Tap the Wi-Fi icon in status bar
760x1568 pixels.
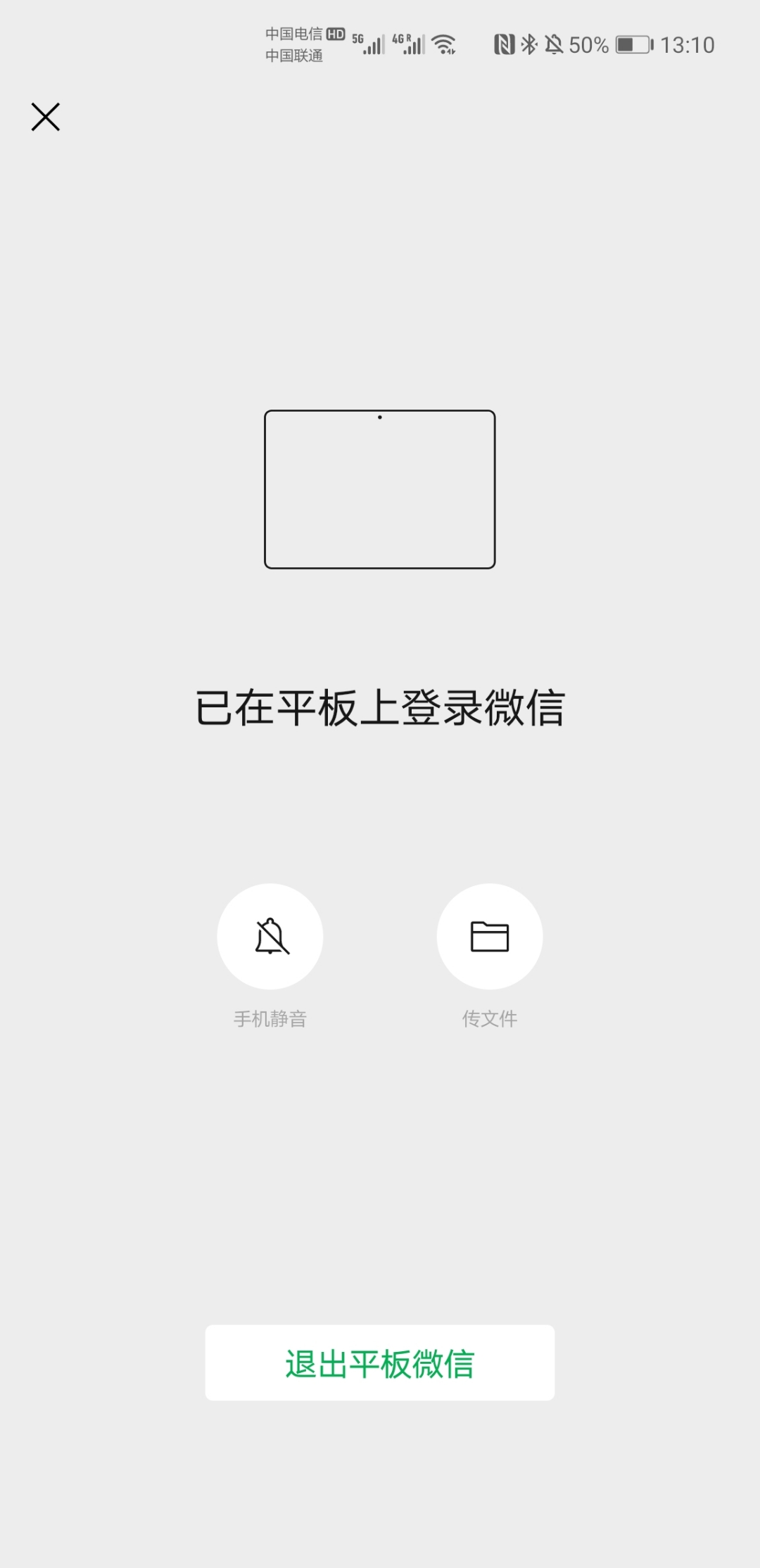pyautogui.click(x=443, y=44)
